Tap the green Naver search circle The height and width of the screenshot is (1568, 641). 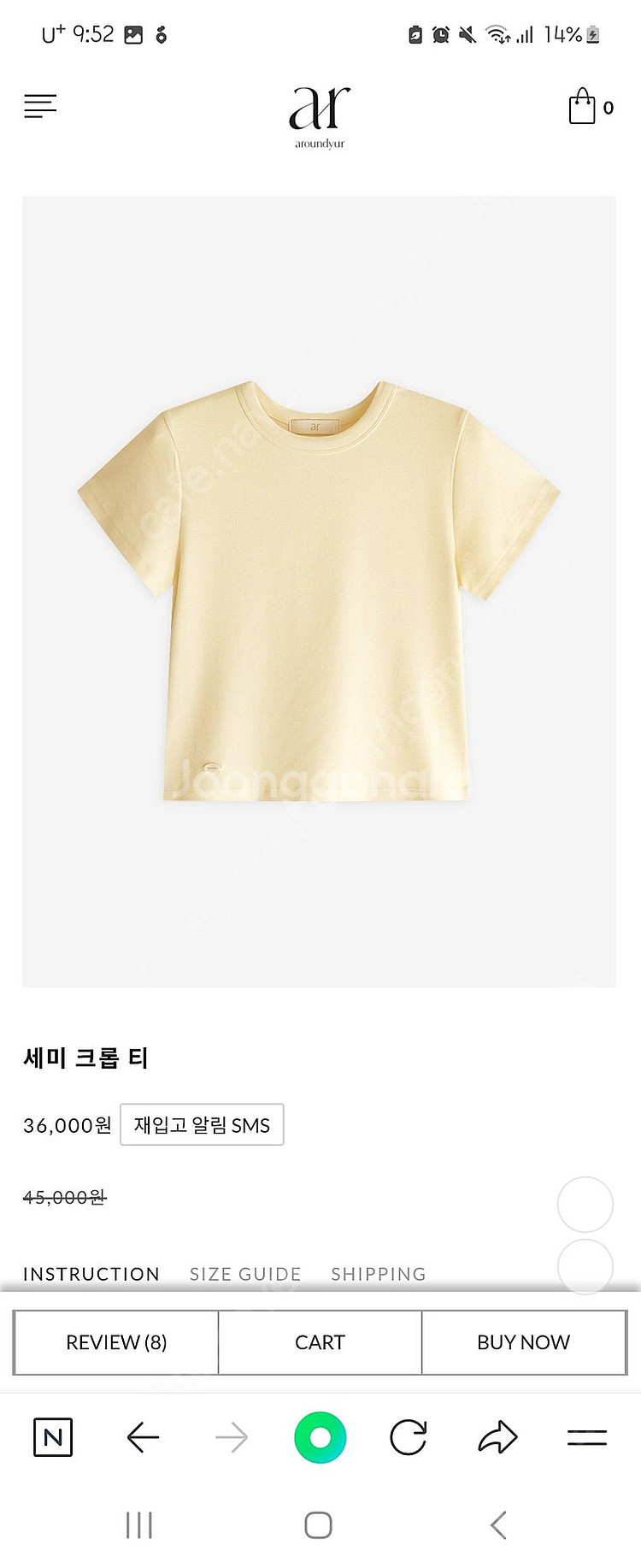(x=320, y=1437)
